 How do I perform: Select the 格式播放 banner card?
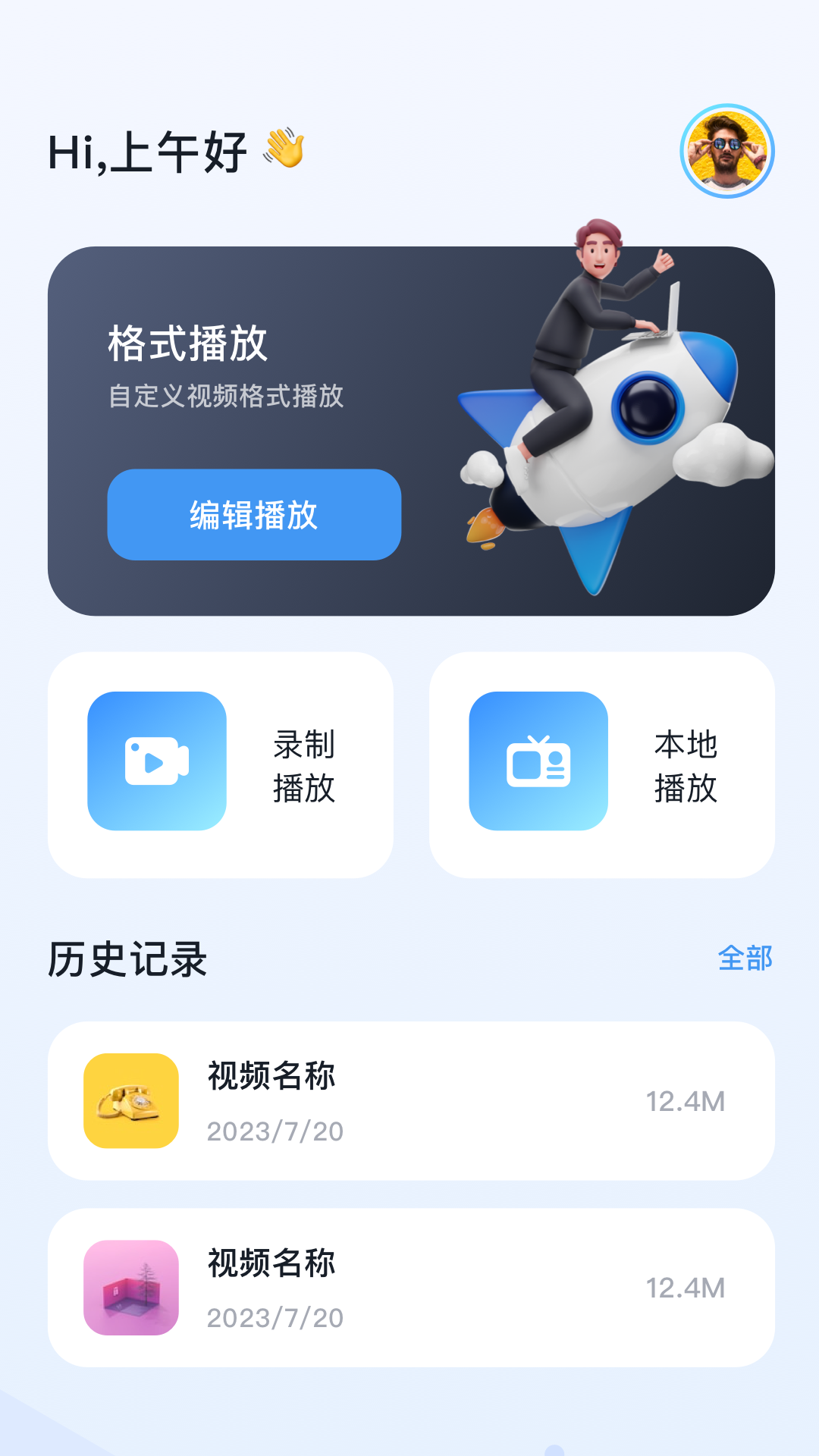click(409, 428)
